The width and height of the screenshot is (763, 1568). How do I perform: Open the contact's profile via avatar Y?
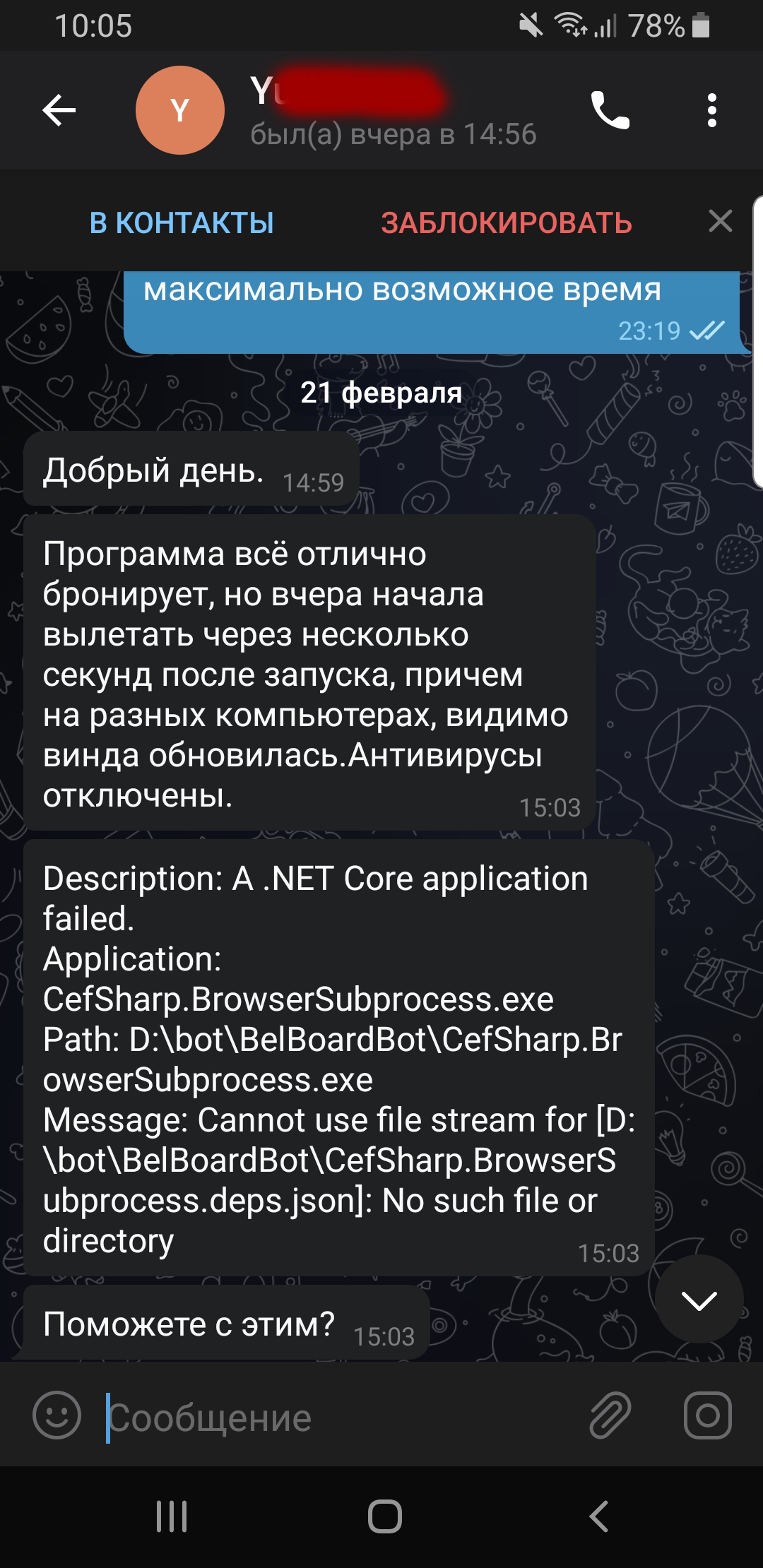180,110
